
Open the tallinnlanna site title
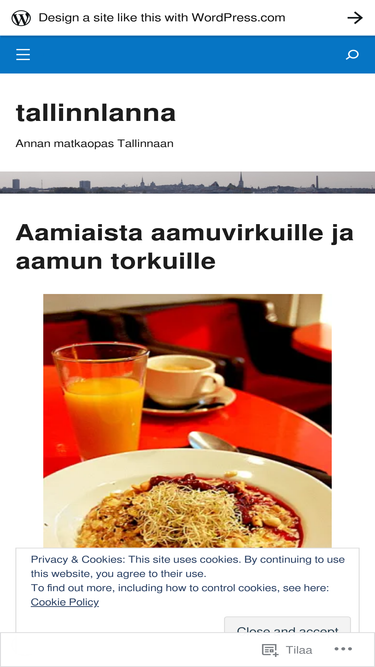click(96, 113)
